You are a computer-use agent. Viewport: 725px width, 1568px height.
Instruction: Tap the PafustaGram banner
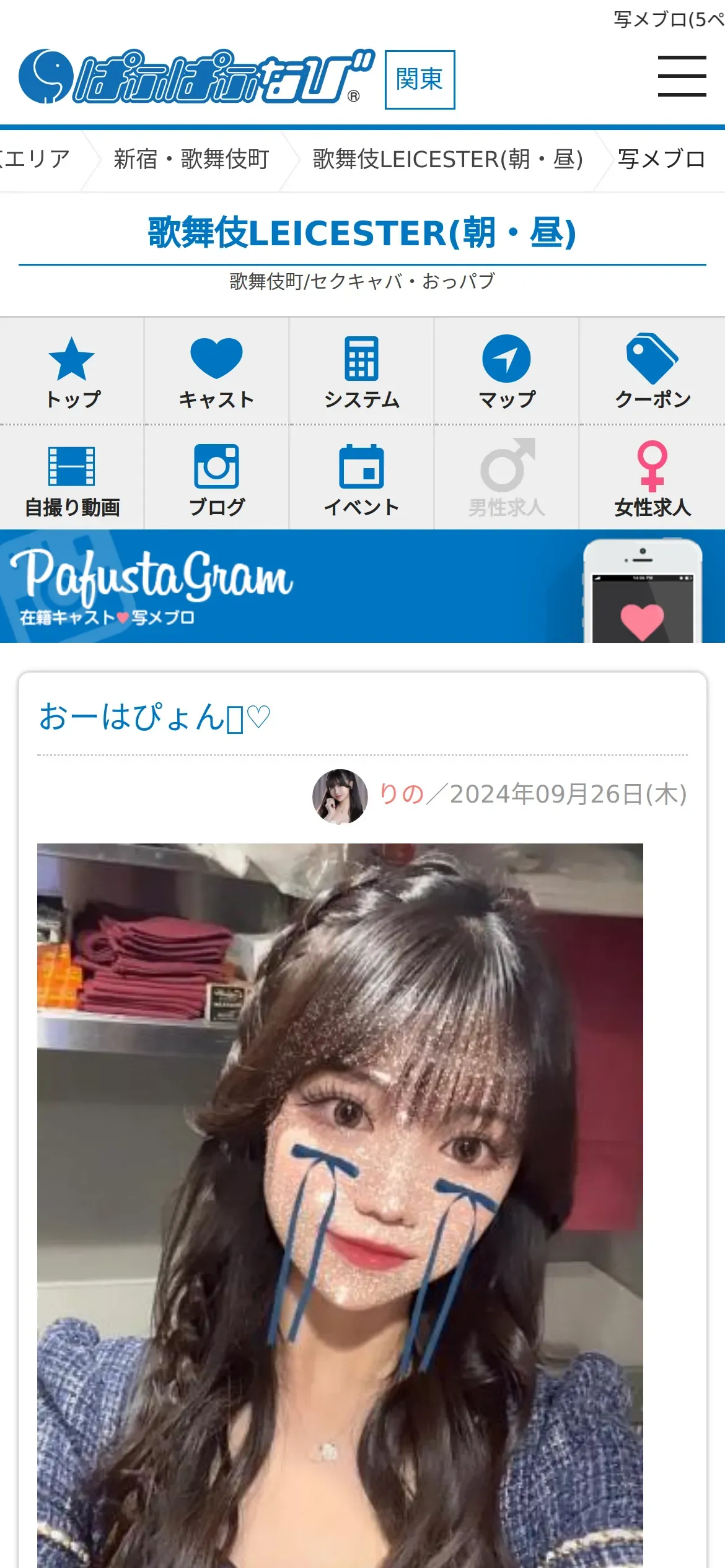362,586
